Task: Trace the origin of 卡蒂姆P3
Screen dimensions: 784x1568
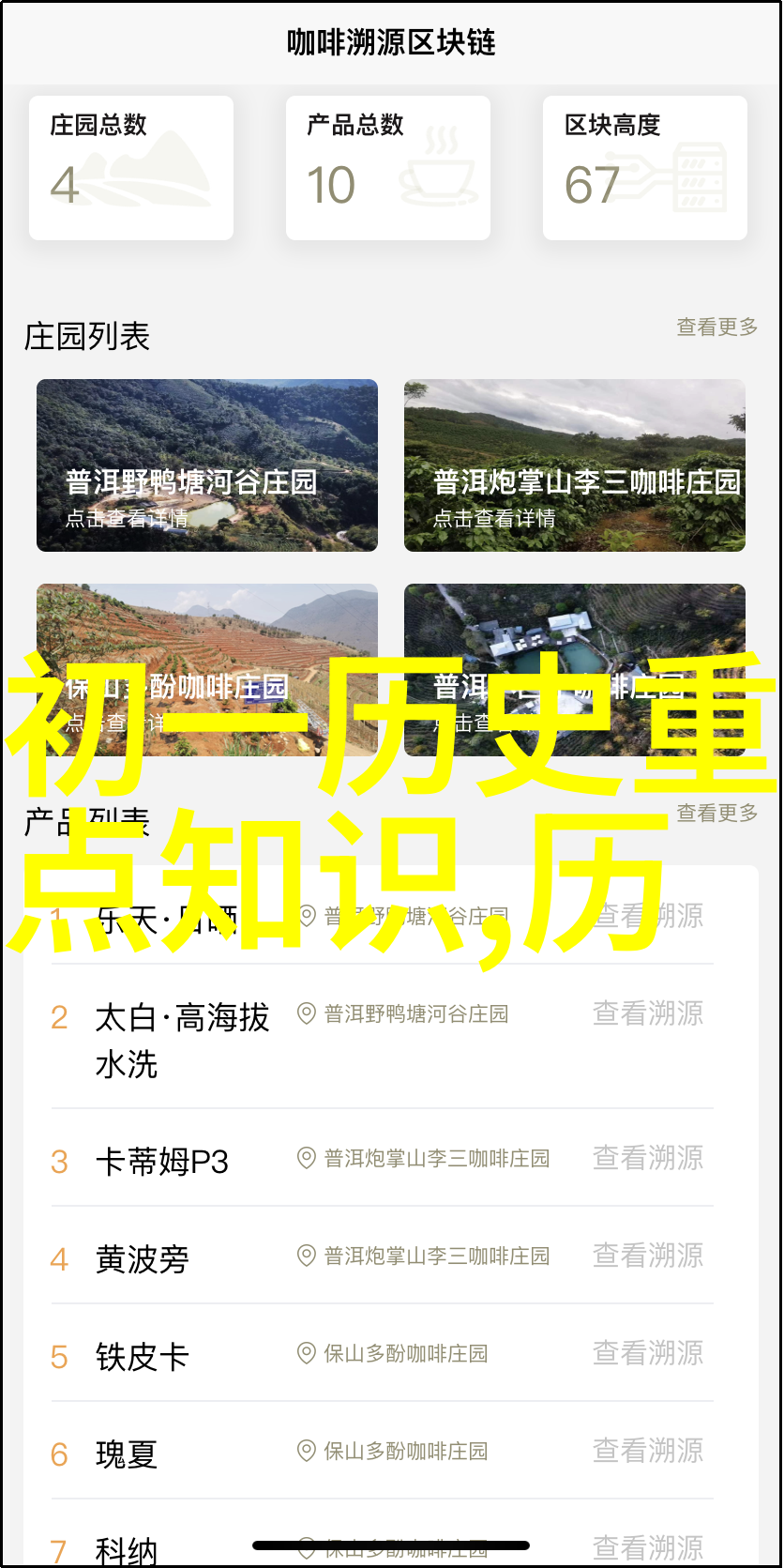Action: (647, 1158)
